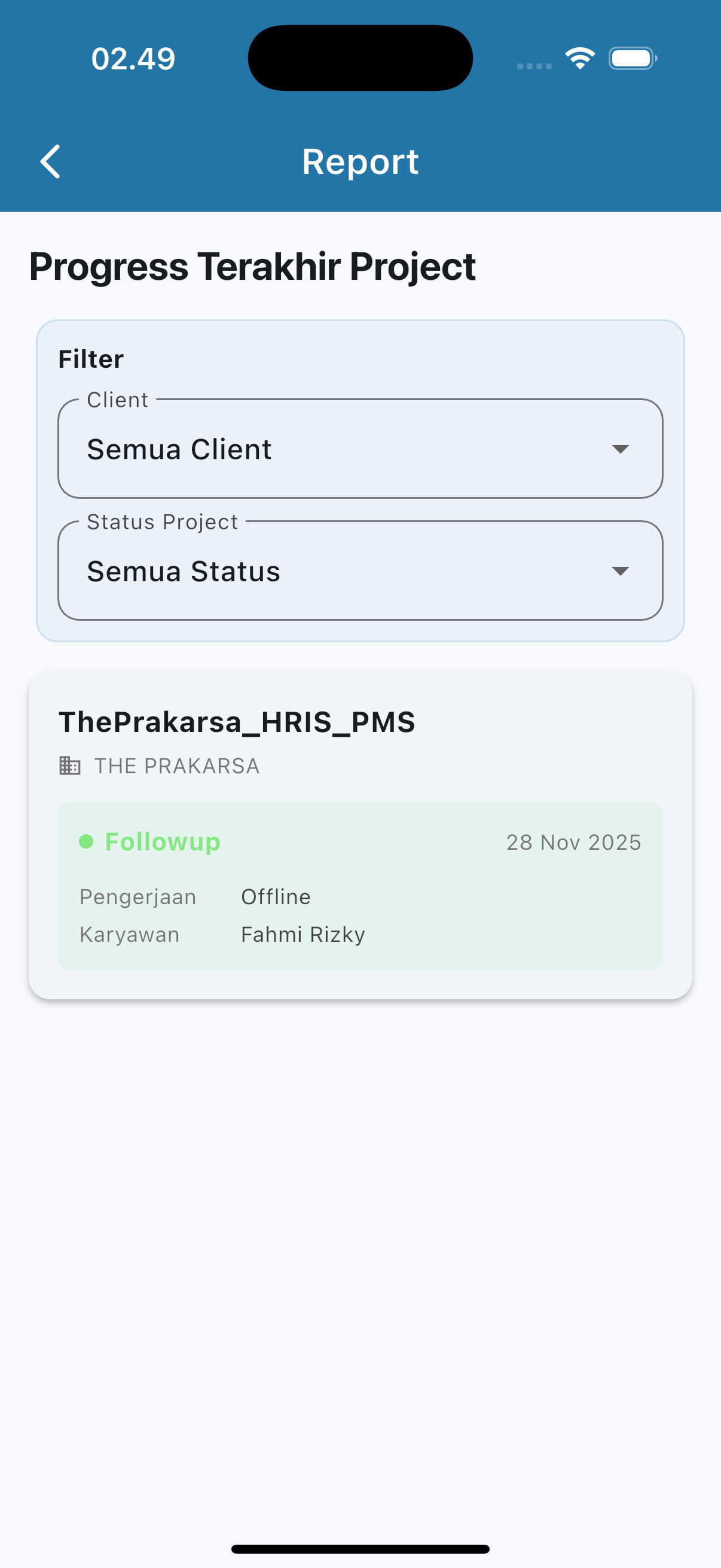Screen dimensions: 721x1568
Task: Open the Status Project dropdown
Action: pyautogui.click(x=359, y=571)
